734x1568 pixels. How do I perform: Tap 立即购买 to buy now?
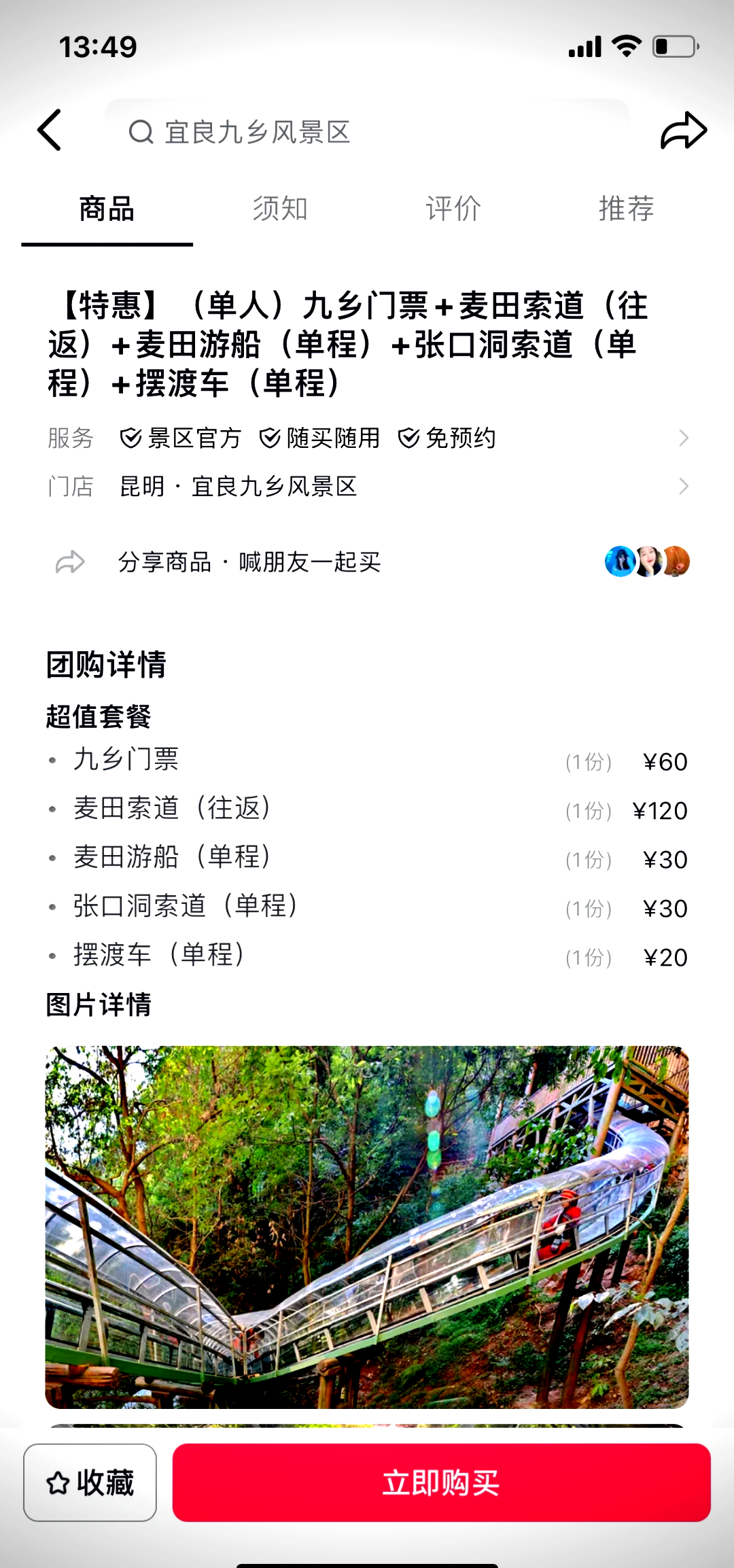tap(441, 1482)
